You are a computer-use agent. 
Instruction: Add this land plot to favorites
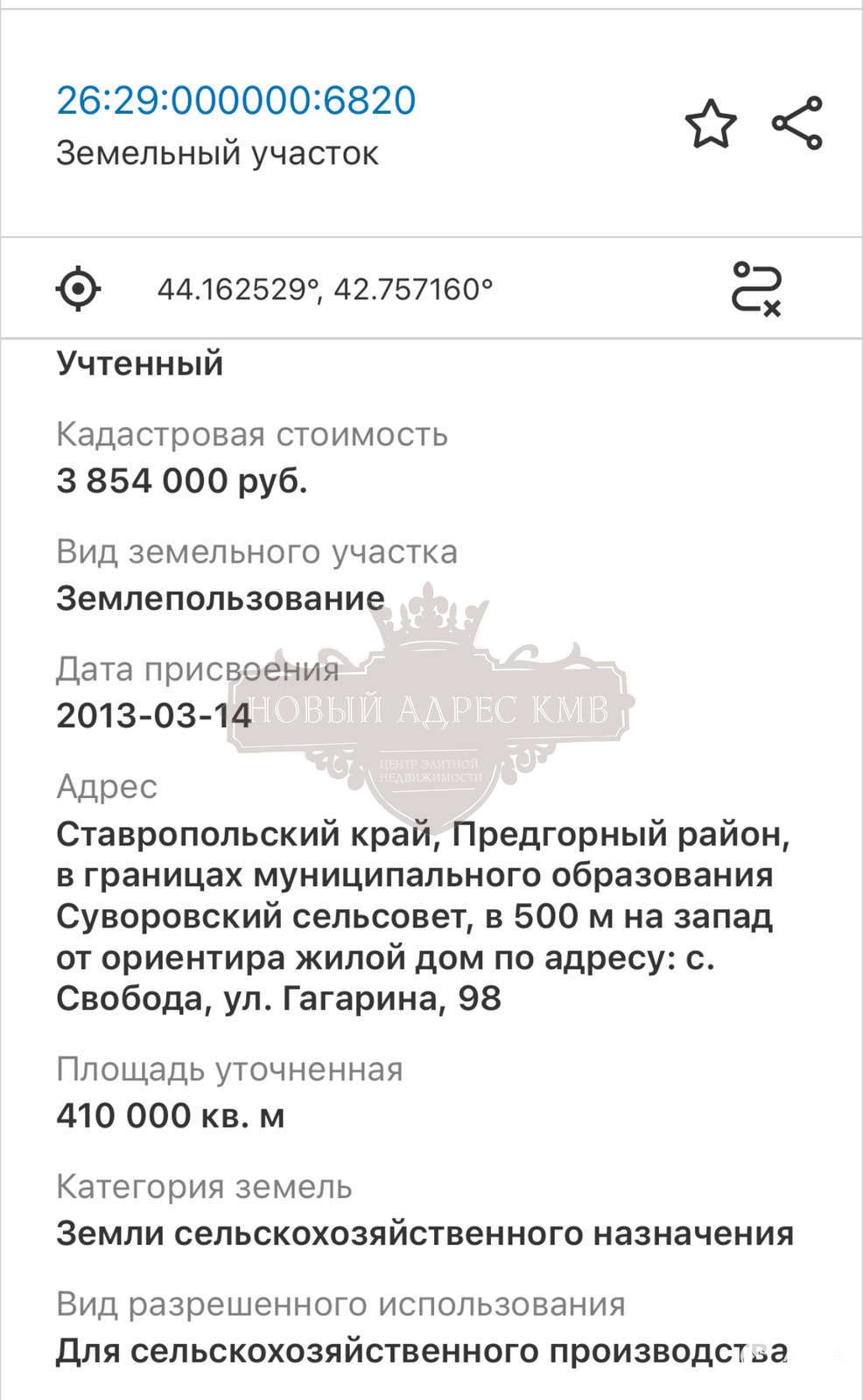tap(710, 123)
